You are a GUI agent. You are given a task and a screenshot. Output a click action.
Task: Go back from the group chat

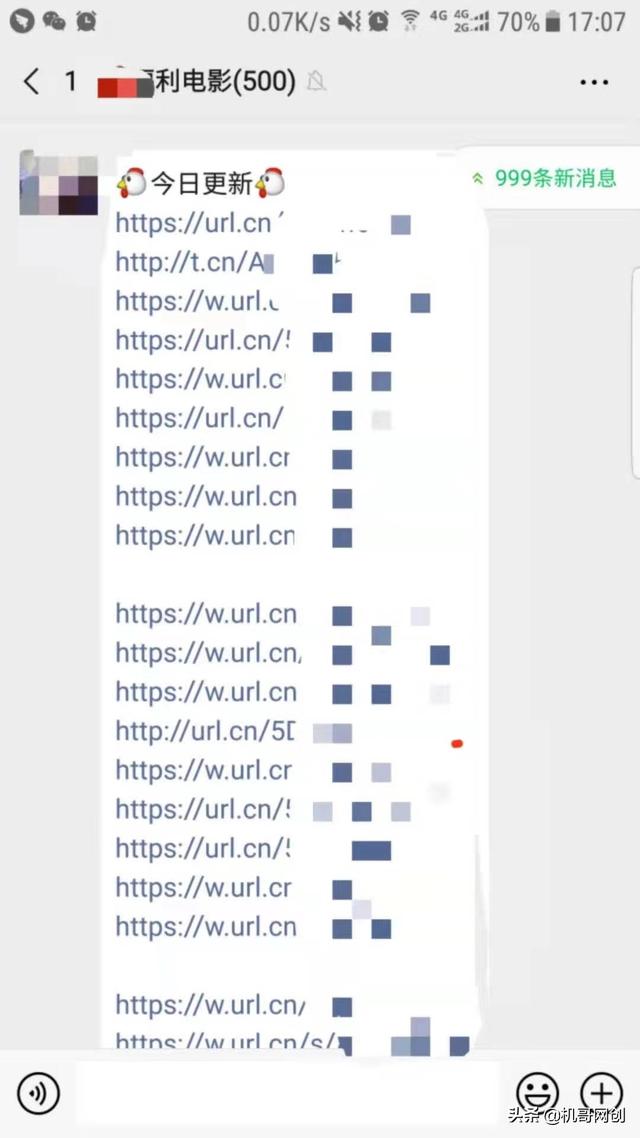point(32,82)
